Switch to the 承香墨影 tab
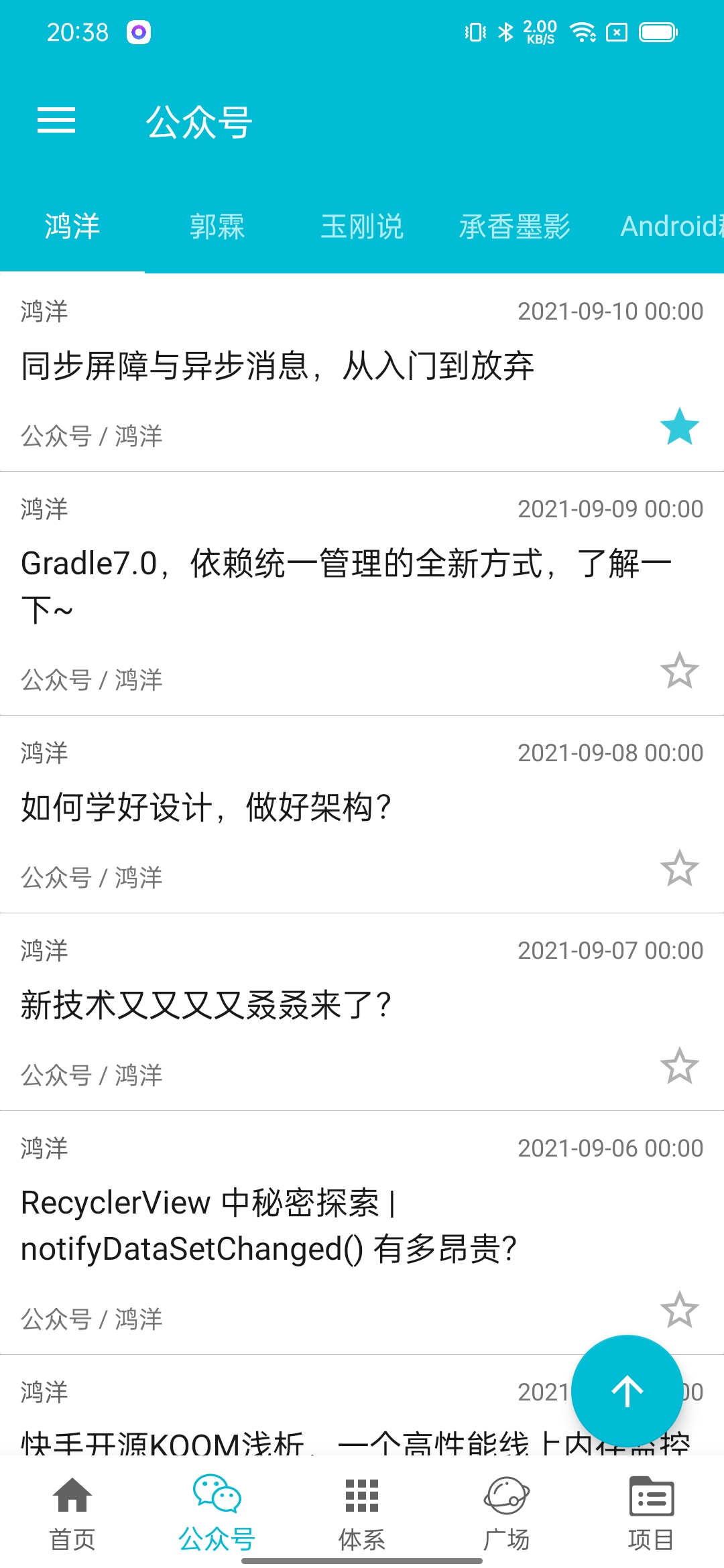Image resolution: width=724 pixels, height=1568 pixels. point(514,226)
